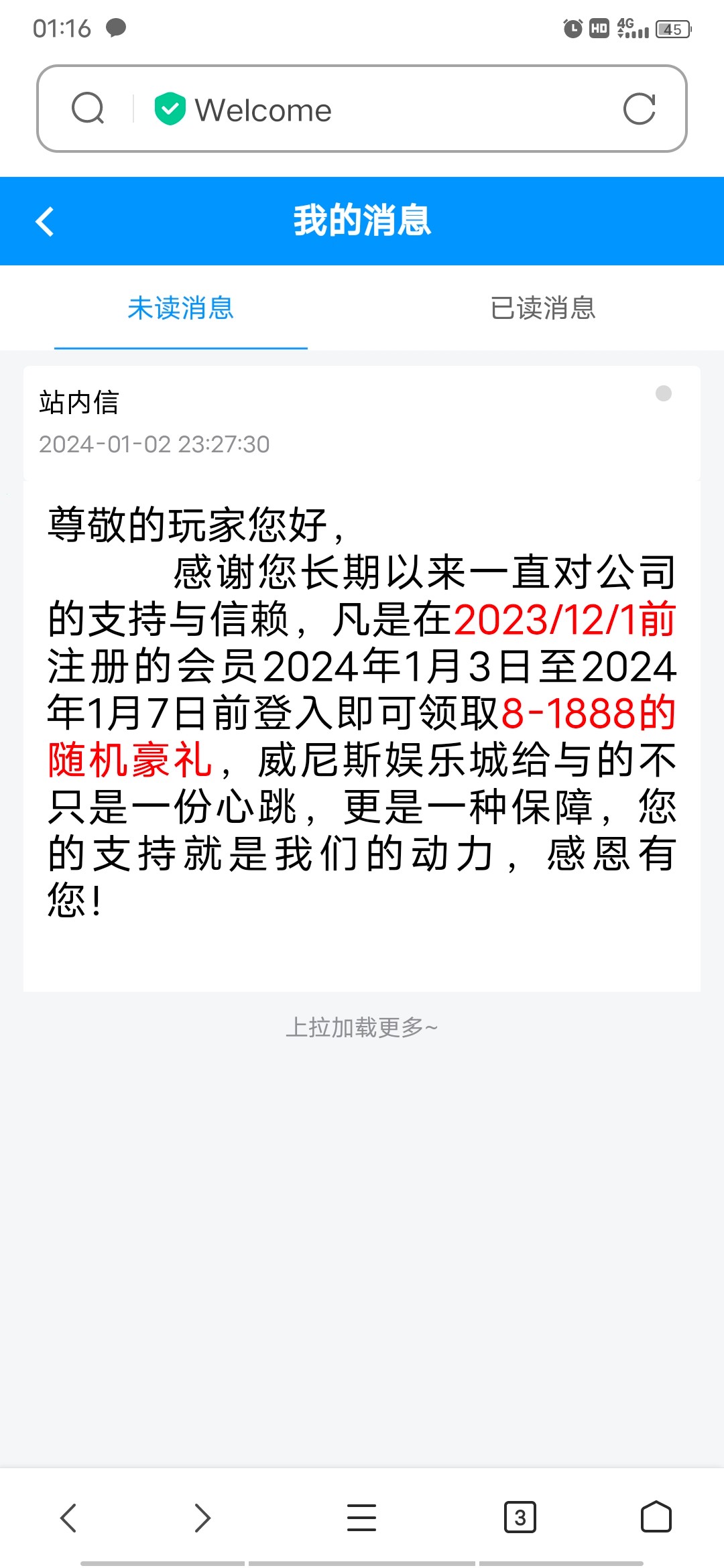724x1568 pixels.
Task: Switch to the 已读消息 tab
Action: (x=543, y=308)
